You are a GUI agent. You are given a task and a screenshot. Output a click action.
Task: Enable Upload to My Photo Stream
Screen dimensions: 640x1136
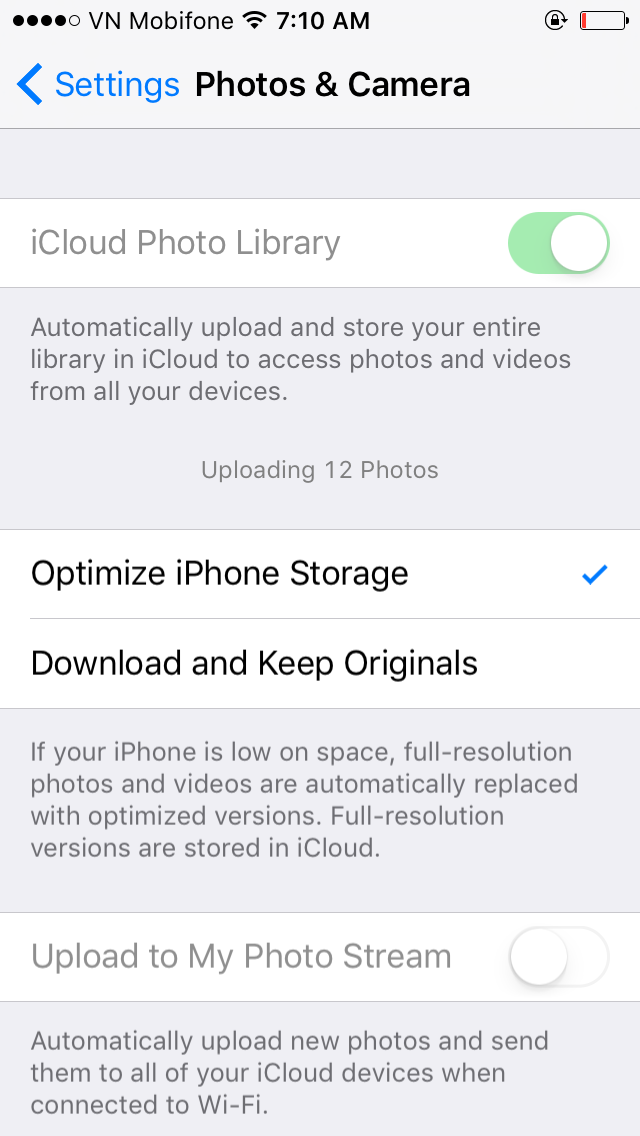[558, 957]
